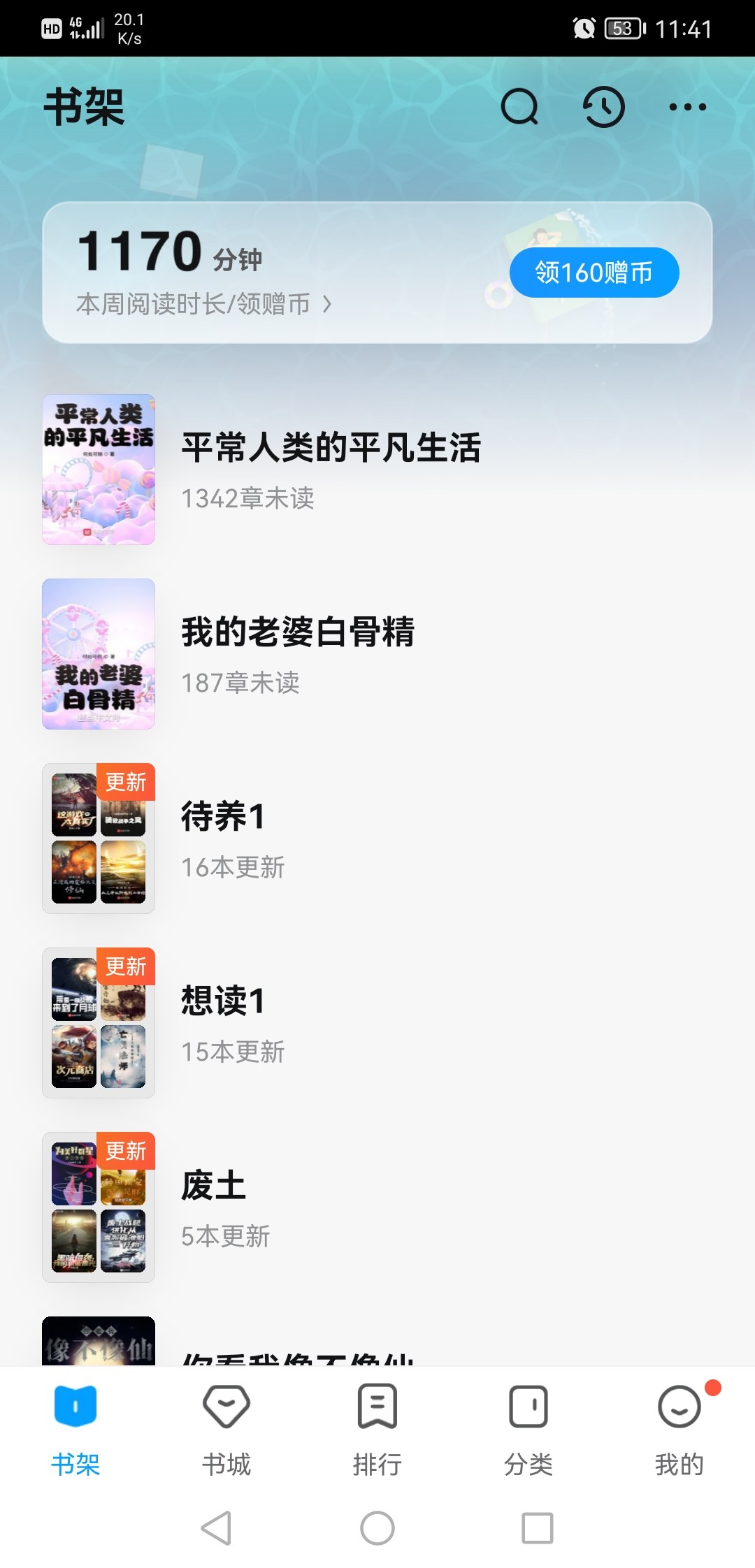Viewport: 755px width, 1568px height.
Task: Open the search icon in the bookshelf header
Action: point(519,107)
